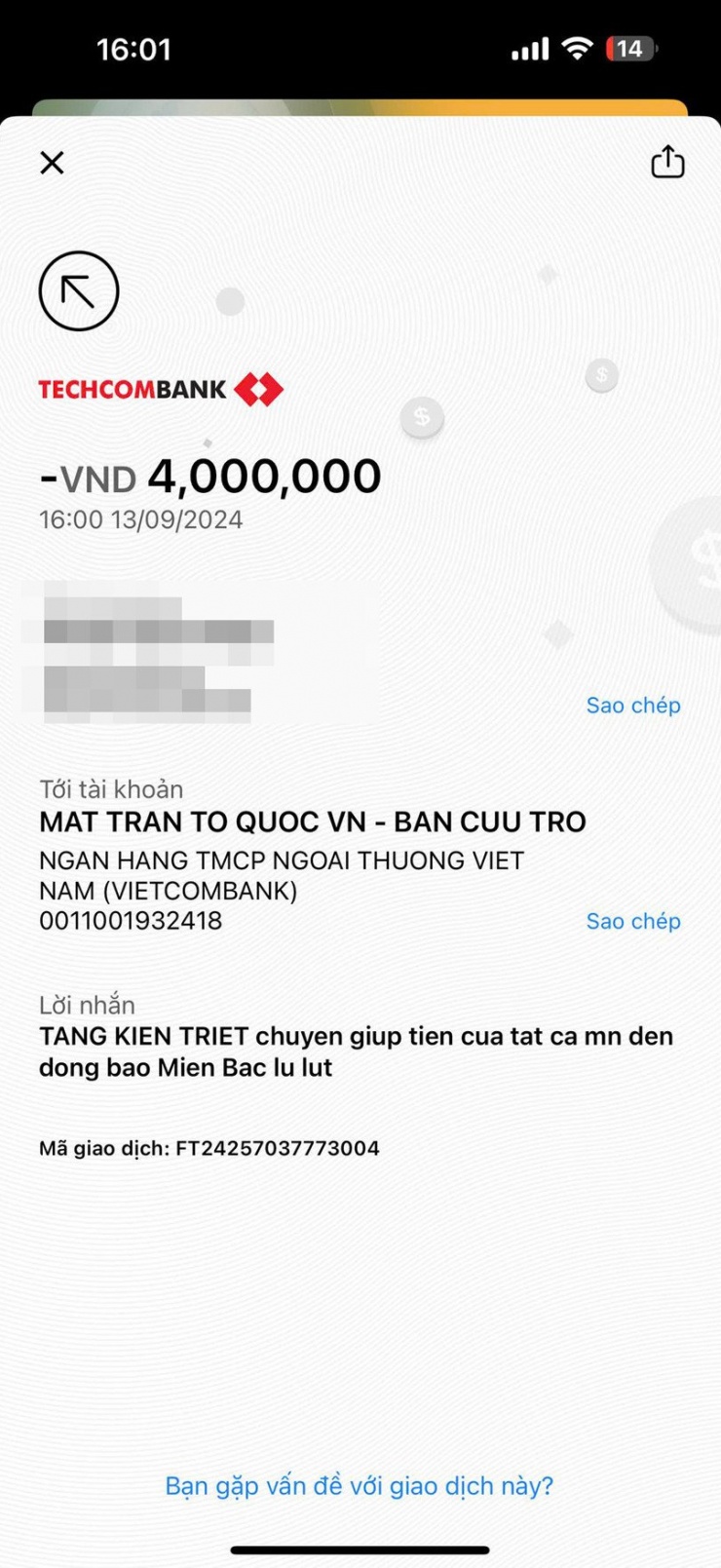Viewport: 721px width, 1568px height.
Task: Select the Techcombank logo
Action: pyautogui.click(x=136, y=388)
